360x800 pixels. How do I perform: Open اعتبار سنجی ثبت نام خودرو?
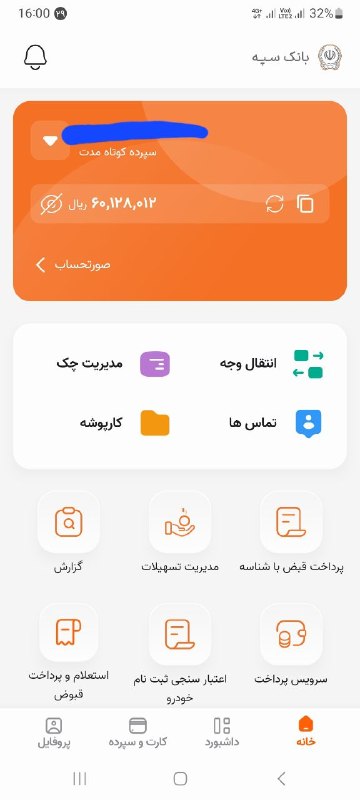pos(180,654)
